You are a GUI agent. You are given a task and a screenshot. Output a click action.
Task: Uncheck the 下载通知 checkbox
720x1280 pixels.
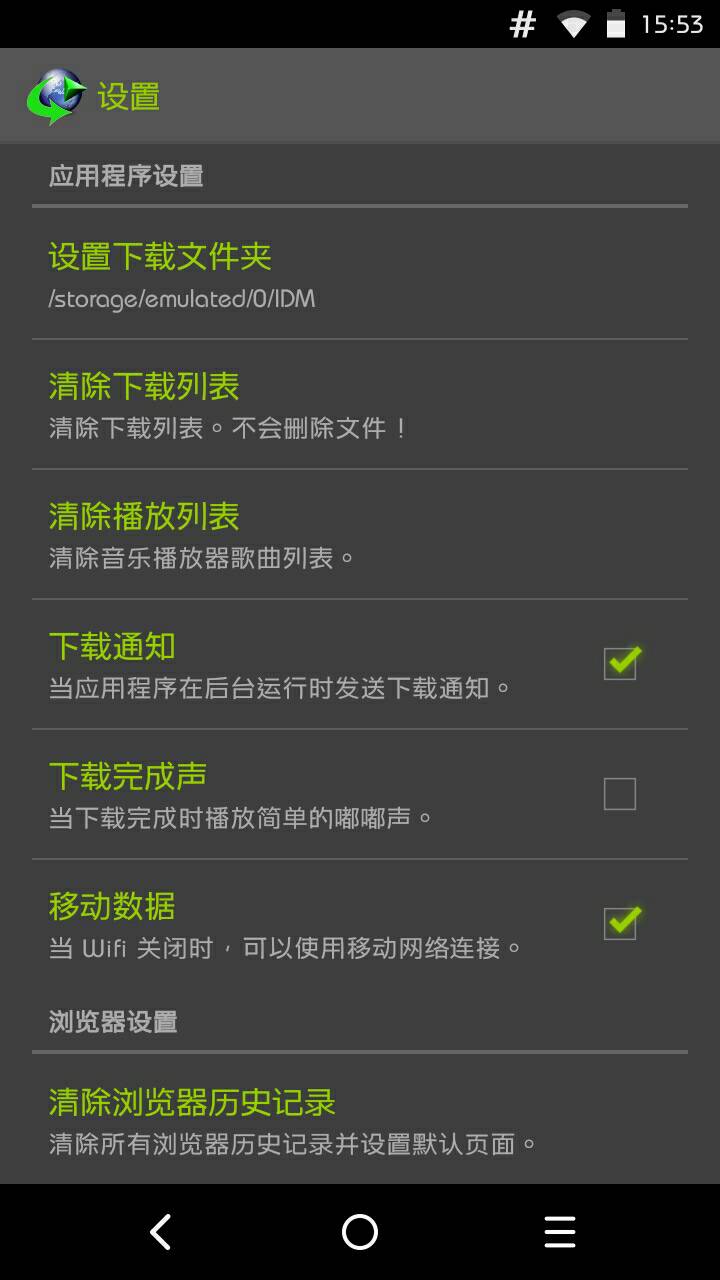pyautogui.click(x=620, y=663)
